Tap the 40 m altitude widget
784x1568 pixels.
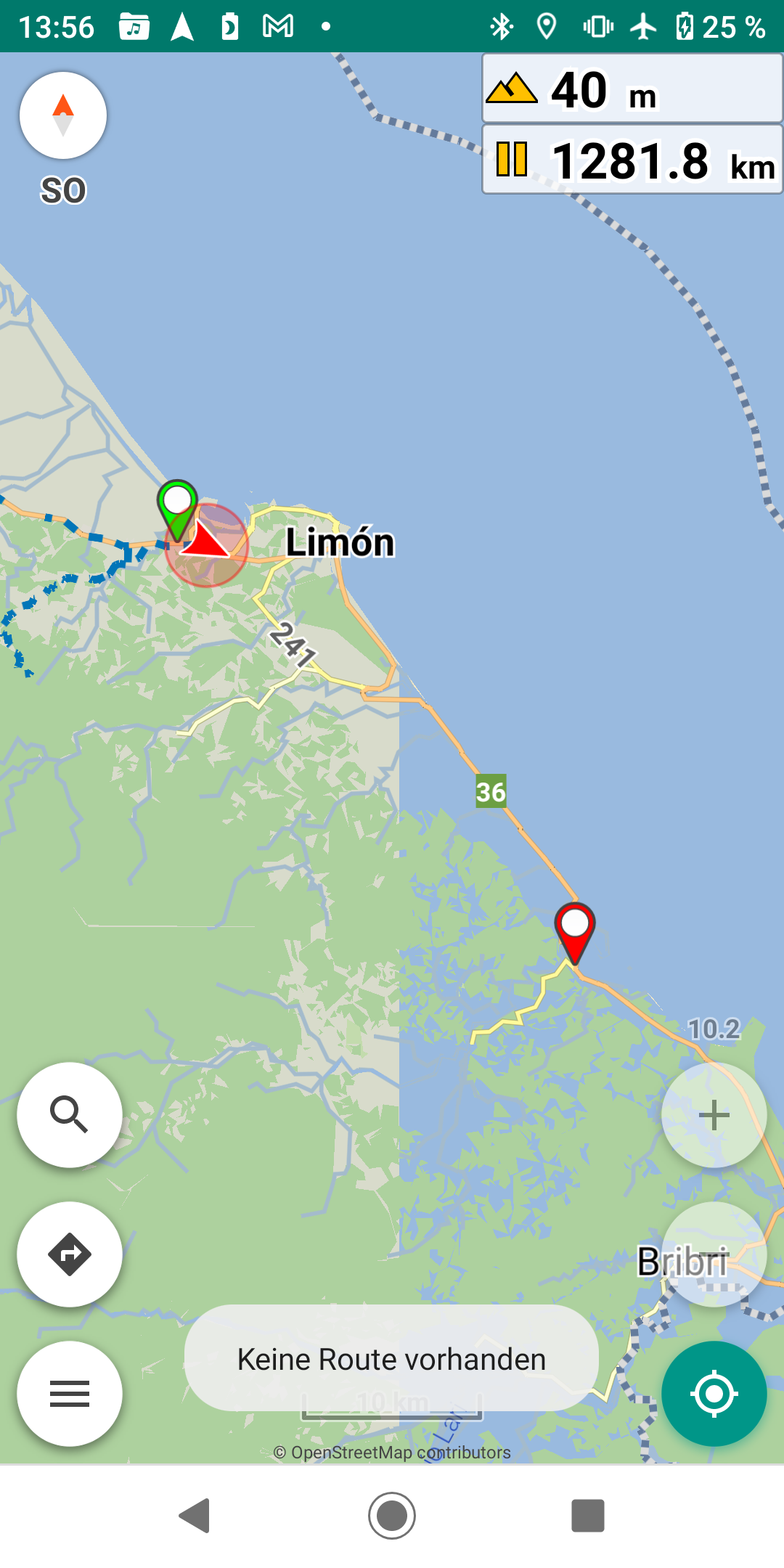coord(632,89)
